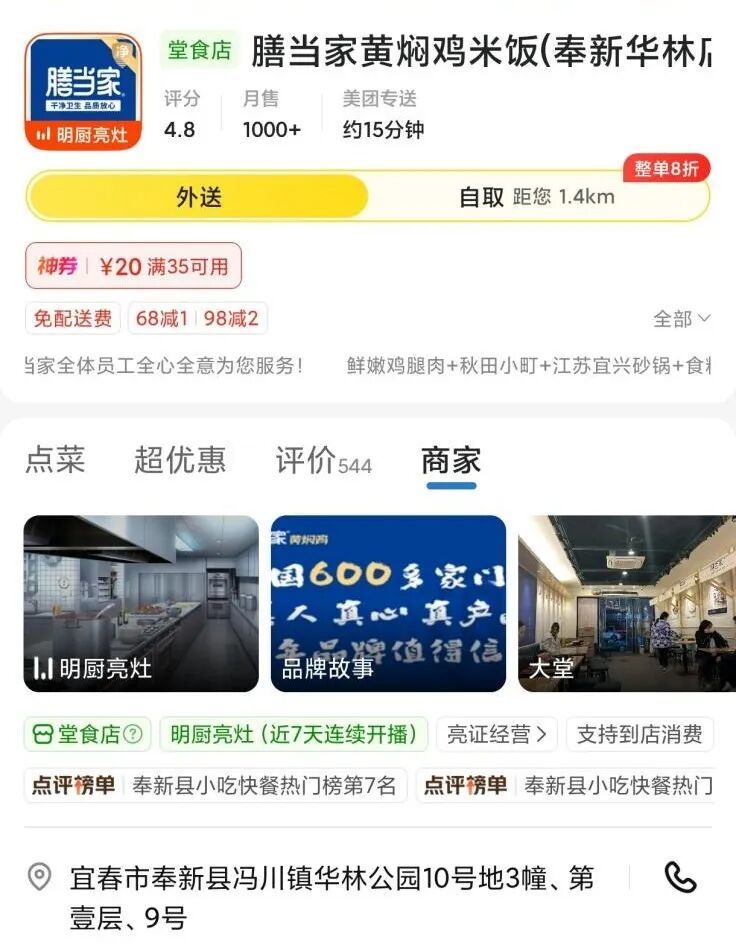This screenshot has height=945, width=736.
Task: Open the 超优惠 tab
Action: click(180, 460)
